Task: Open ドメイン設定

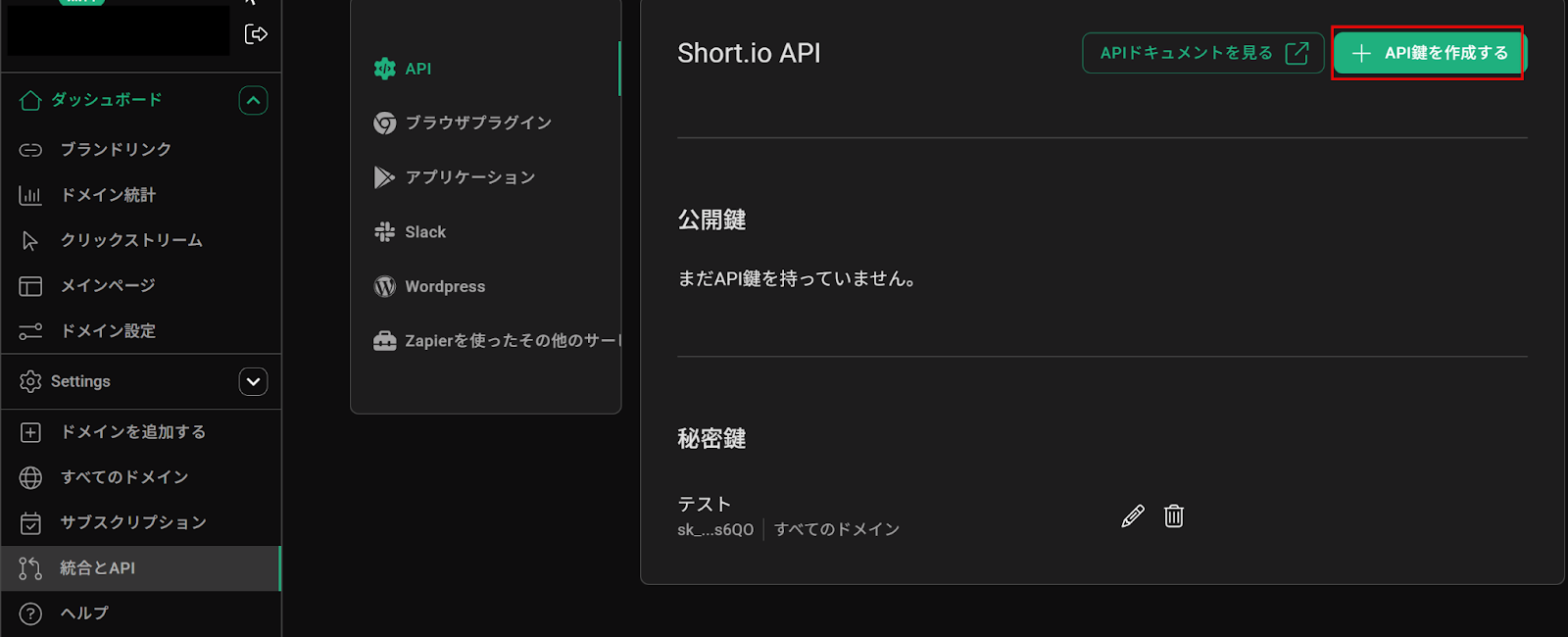Action: (108, 331)
